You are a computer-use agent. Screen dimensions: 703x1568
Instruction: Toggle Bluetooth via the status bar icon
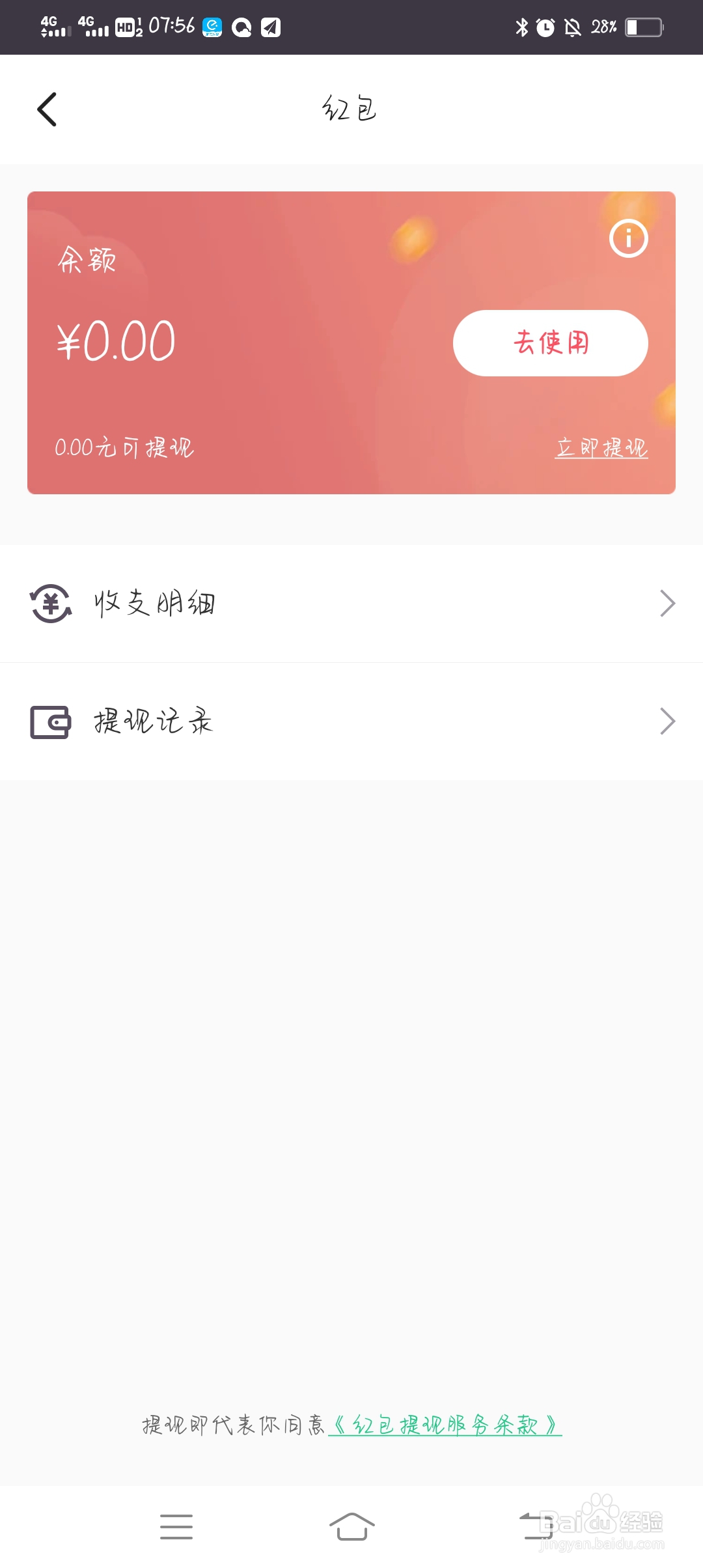pyautogui.click(x=521, y=27)
